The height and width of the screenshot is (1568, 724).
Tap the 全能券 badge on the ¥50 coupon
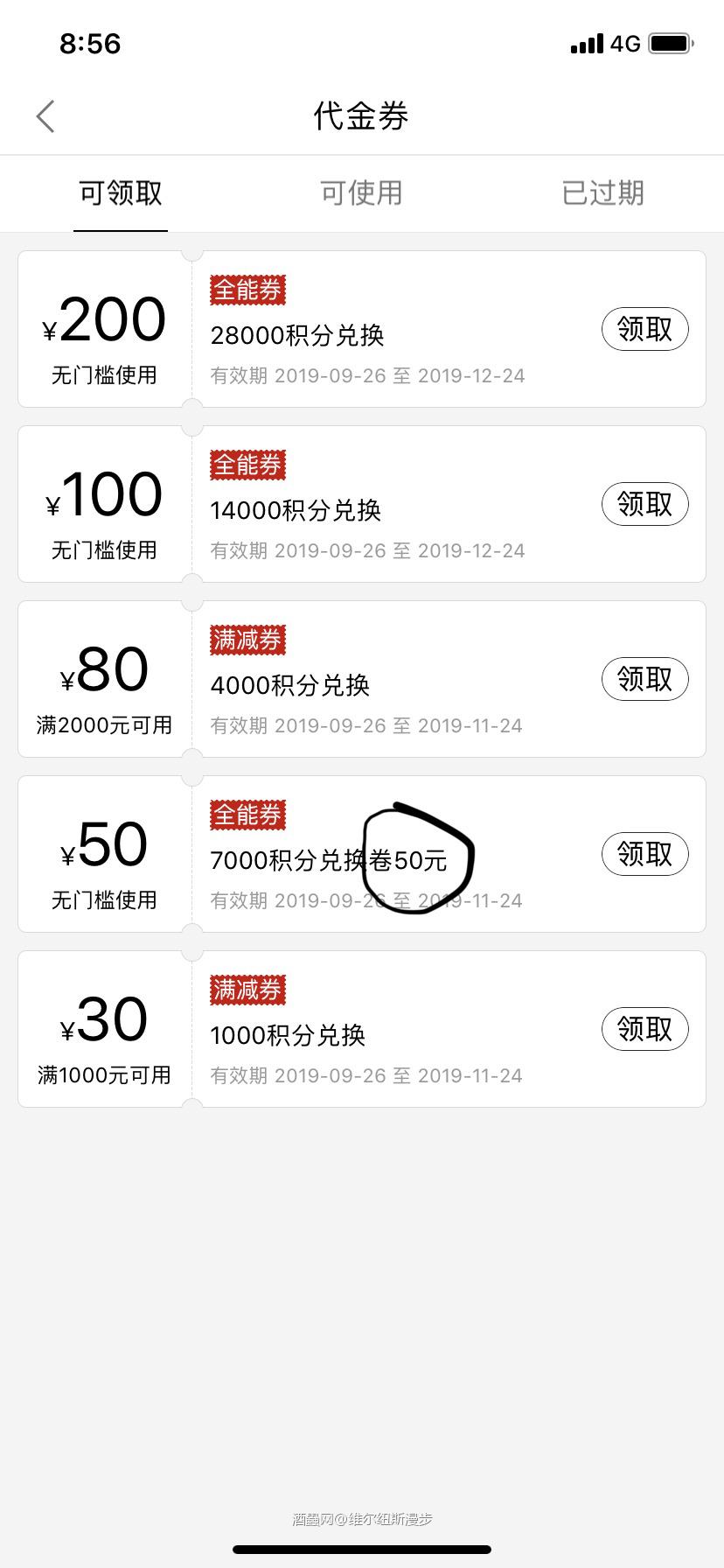pos(247,815)
